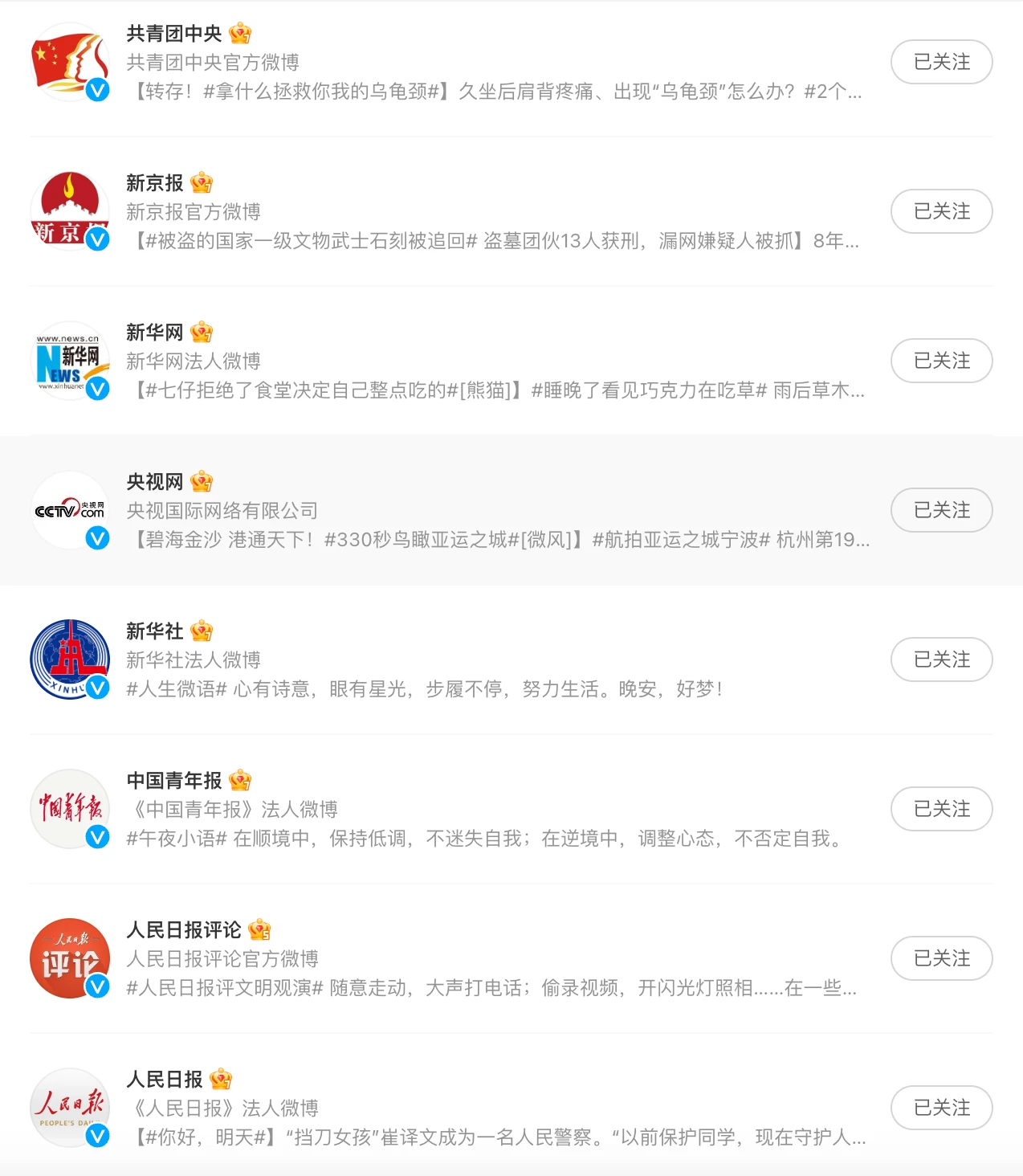Tap 已关注 button for 人民日报评论
The height and width of the screenshot is (1176, 1023).
(941, 958)
